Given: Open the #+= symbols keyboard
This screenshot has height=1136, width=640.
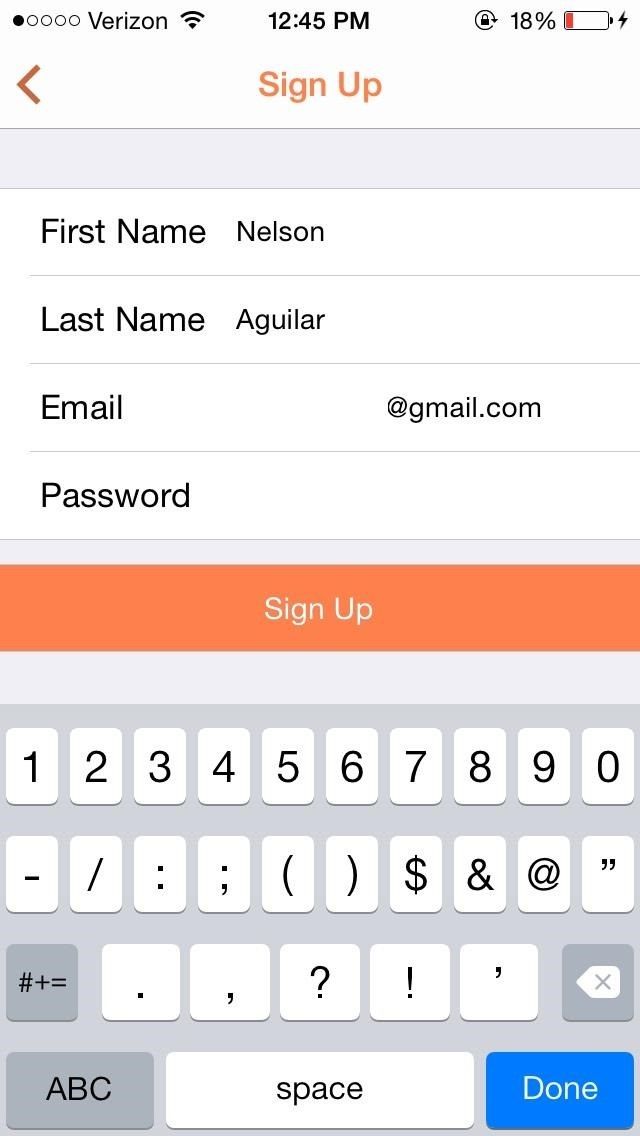Looking at the screenshot, I should point(42,982).
